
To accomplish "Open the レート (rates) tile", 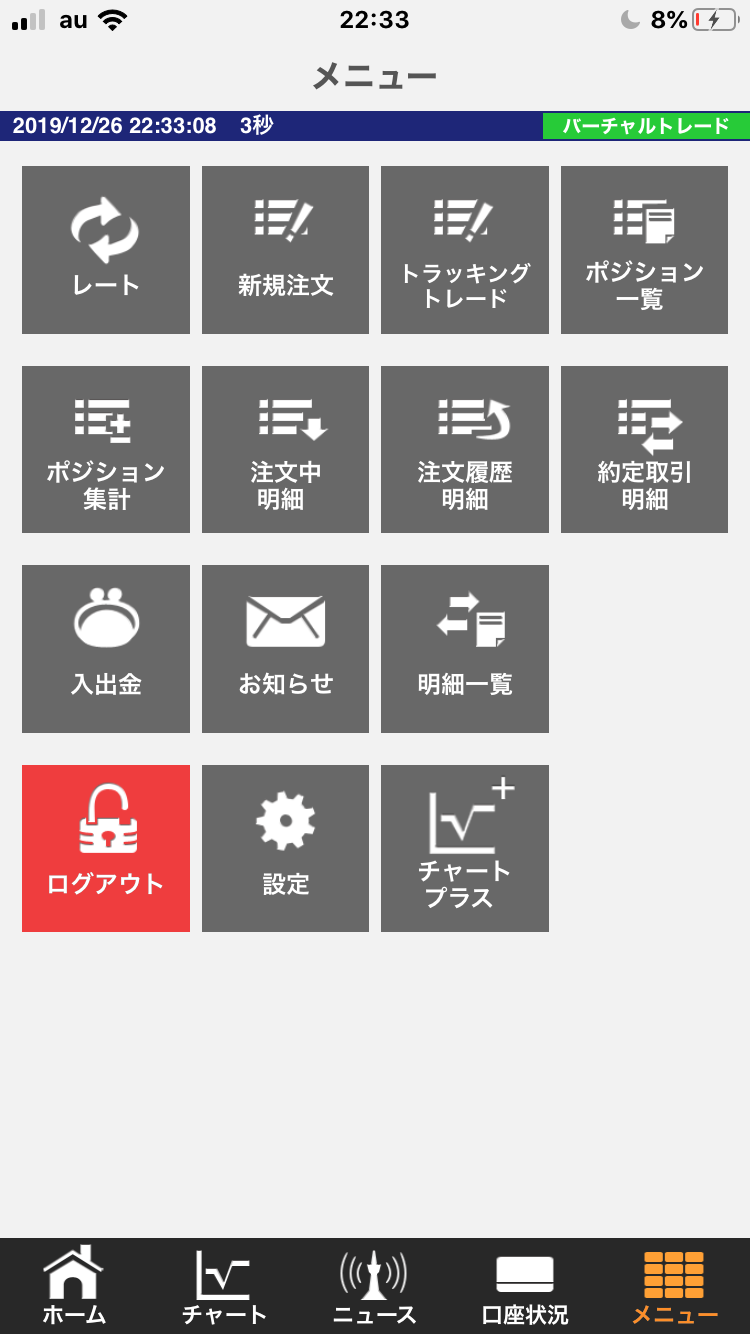I will 106,250.
